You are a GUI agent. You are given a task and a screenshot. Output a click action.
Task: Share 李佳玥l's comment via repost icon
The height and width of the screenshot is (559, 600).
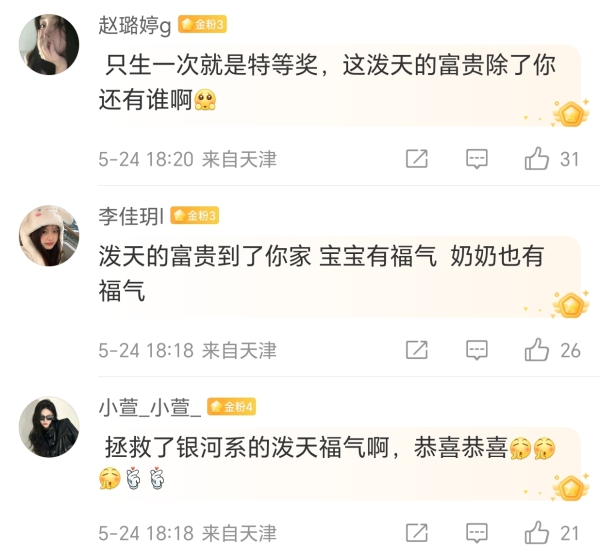(417, 350)
